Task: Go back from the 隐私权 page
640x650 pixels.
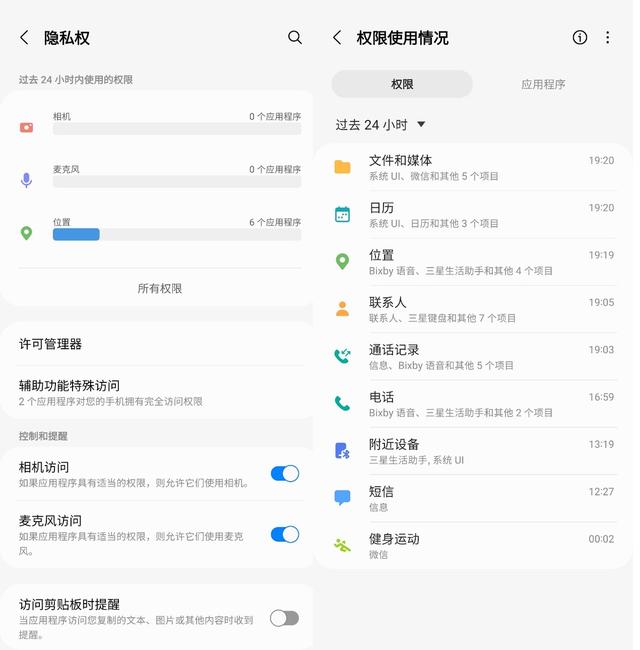Action: click(x=24, y=38)
